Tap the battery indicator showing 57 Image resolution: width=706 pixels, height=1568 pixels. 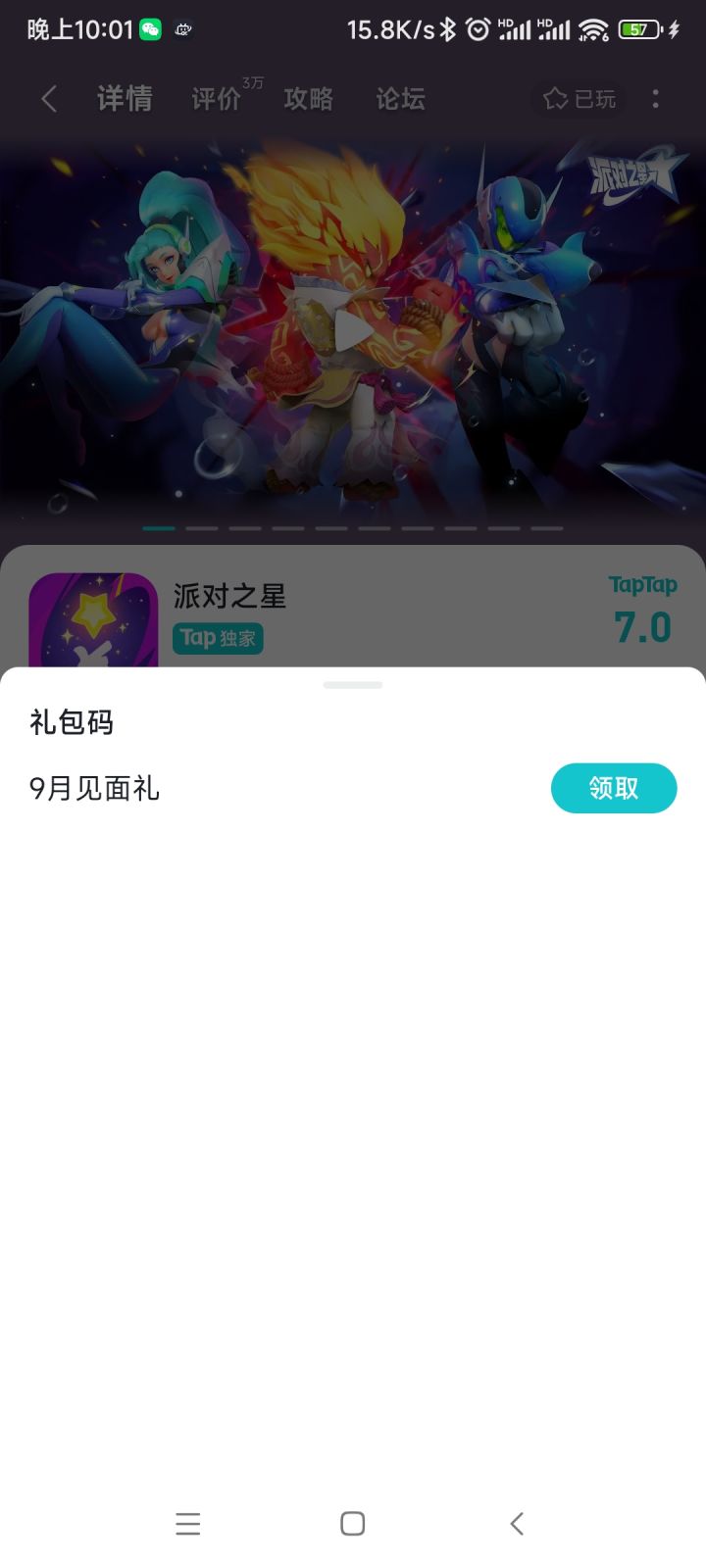point(639,30)
